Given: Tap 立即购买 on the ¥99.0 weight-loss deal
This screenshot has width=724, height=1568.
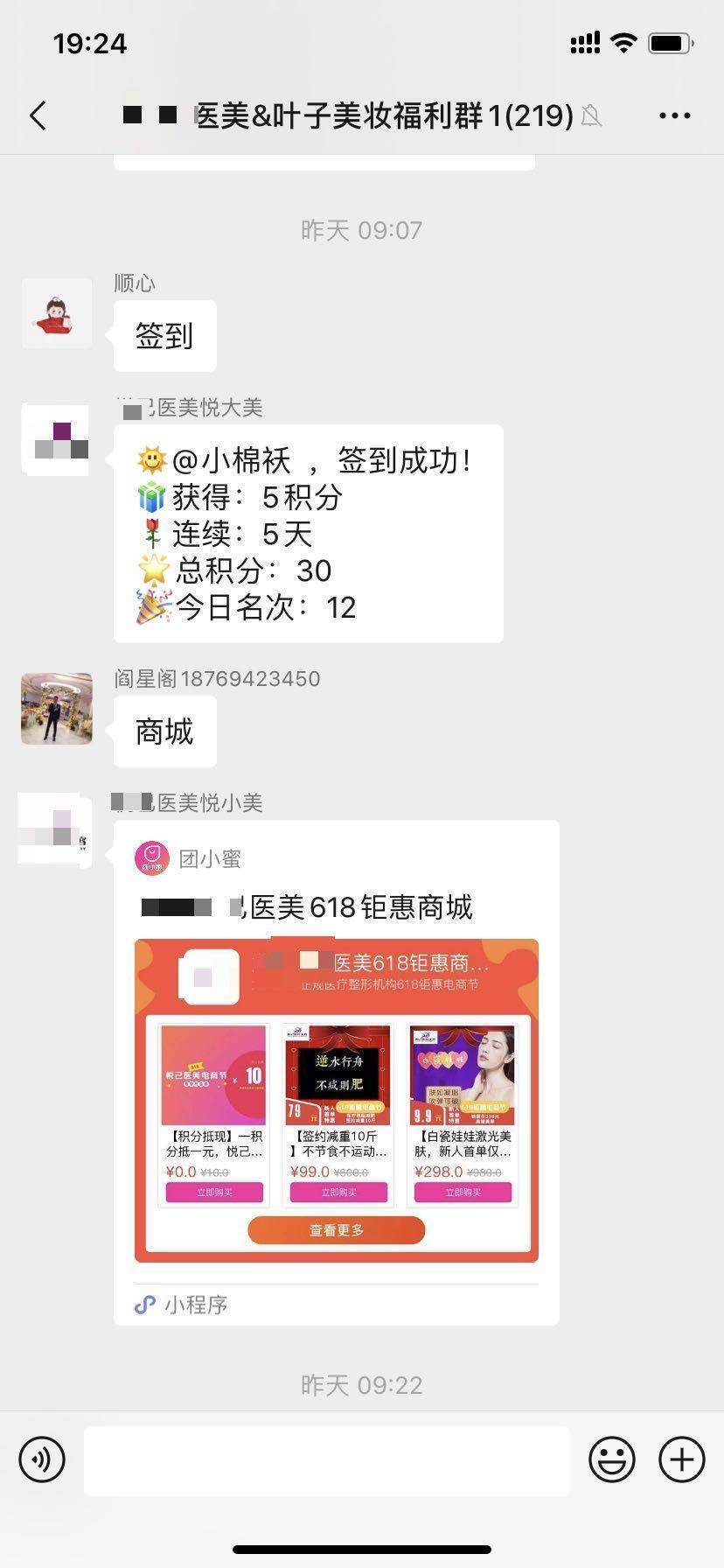Looking at the screenshot, I should coord(338,1192).
